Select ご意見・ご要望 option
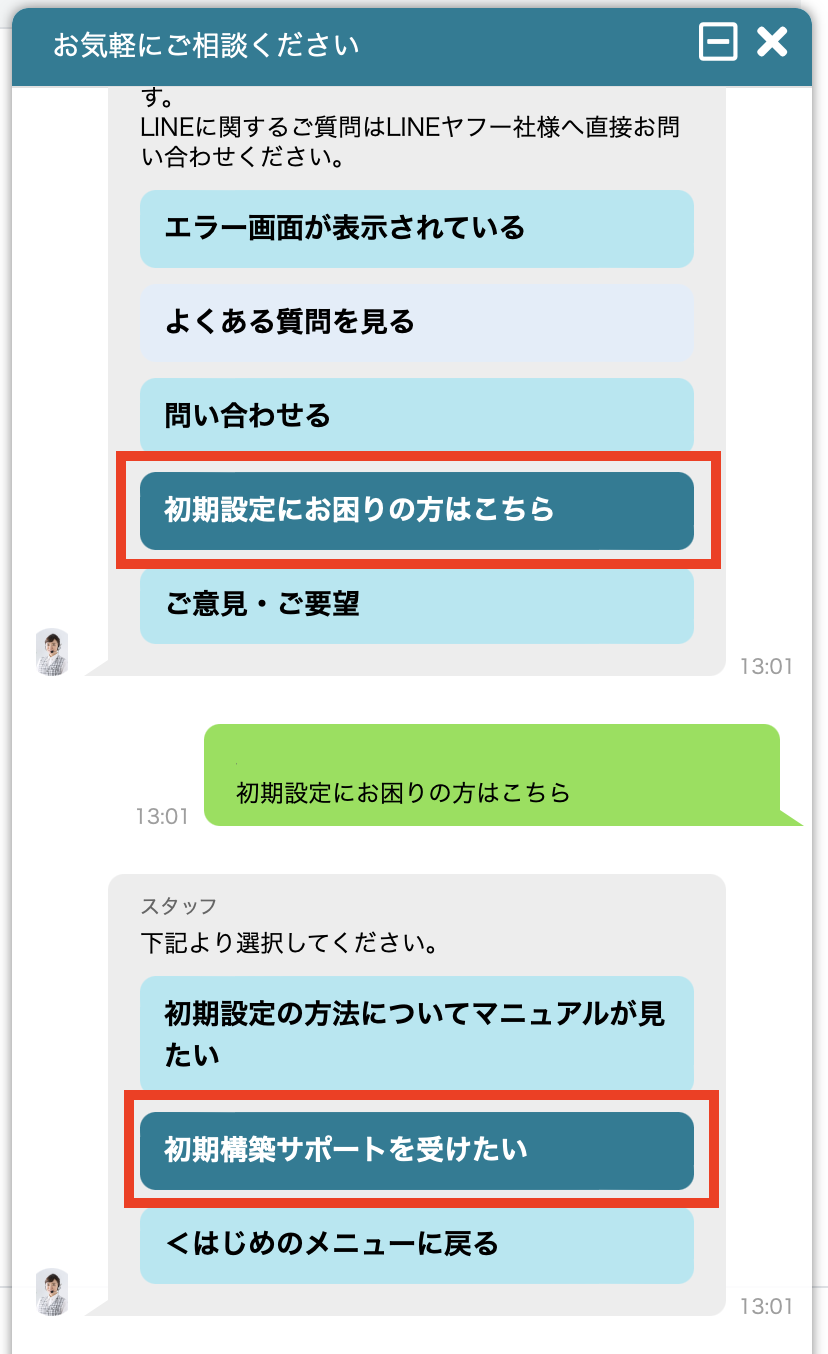The image size is (828, 1354). pyautogui.click(x=416, y=606)
